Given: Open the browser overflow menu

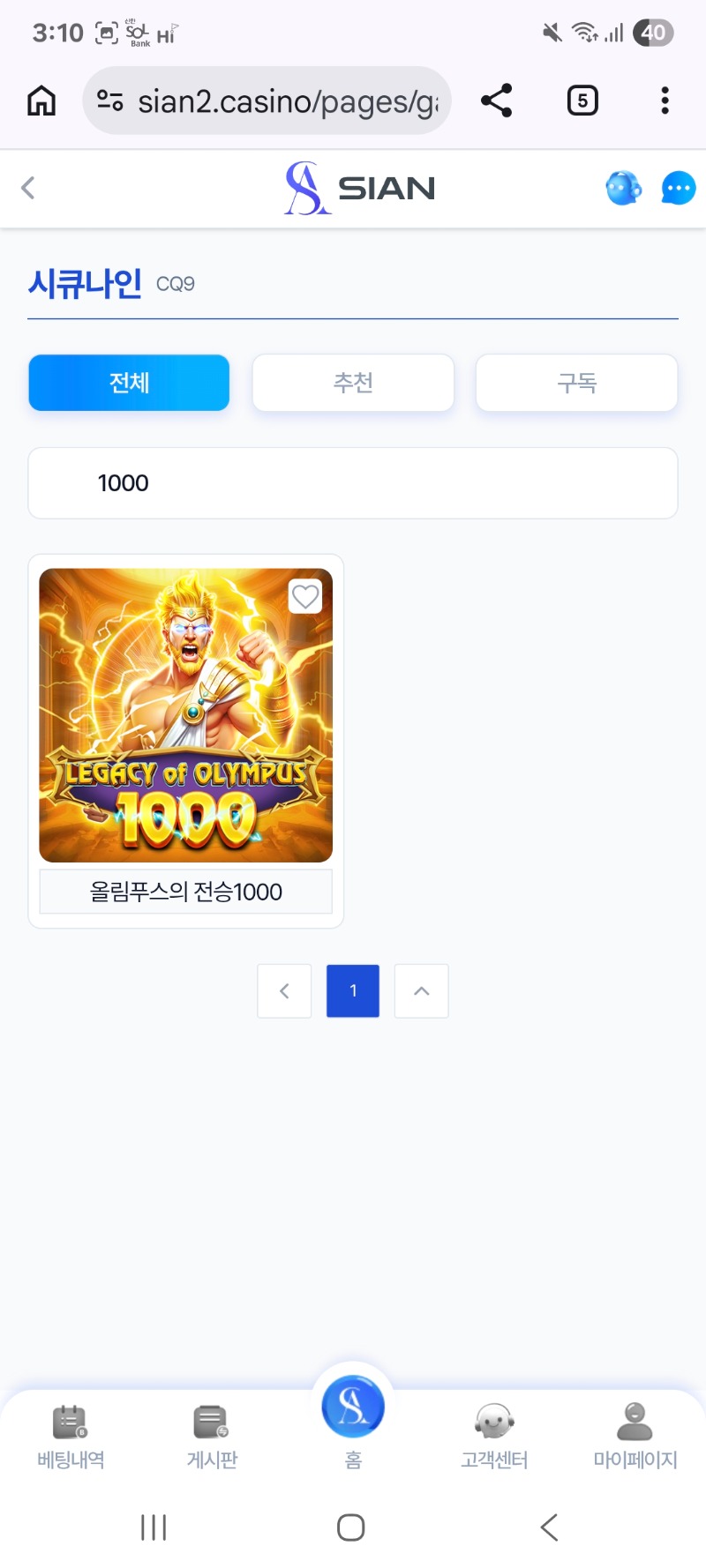Looking at the screenshot, I should [665, 101].
